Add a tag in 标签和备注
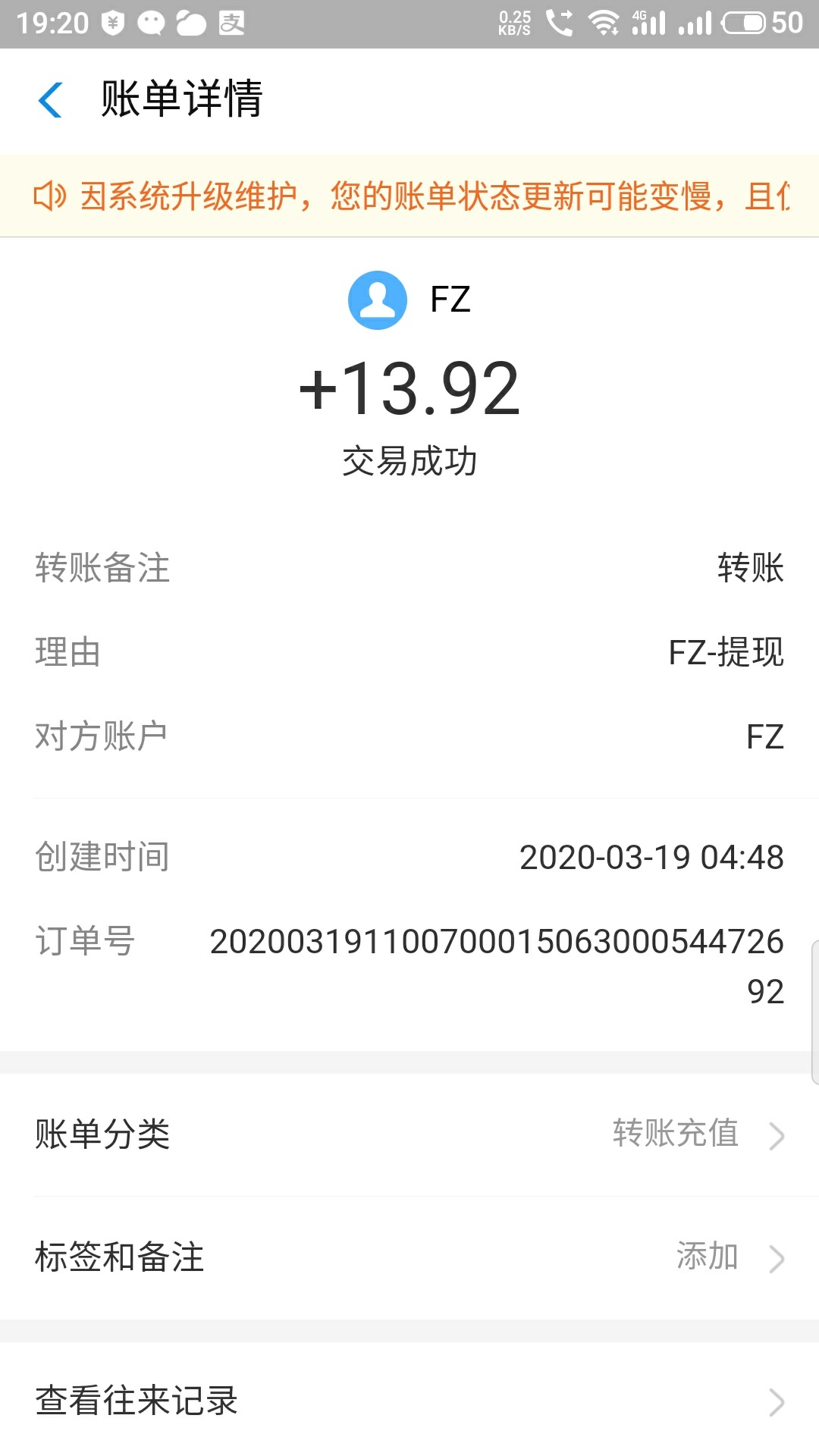Viewport: 819px width, 1456px height. (x=409, y=1257)
